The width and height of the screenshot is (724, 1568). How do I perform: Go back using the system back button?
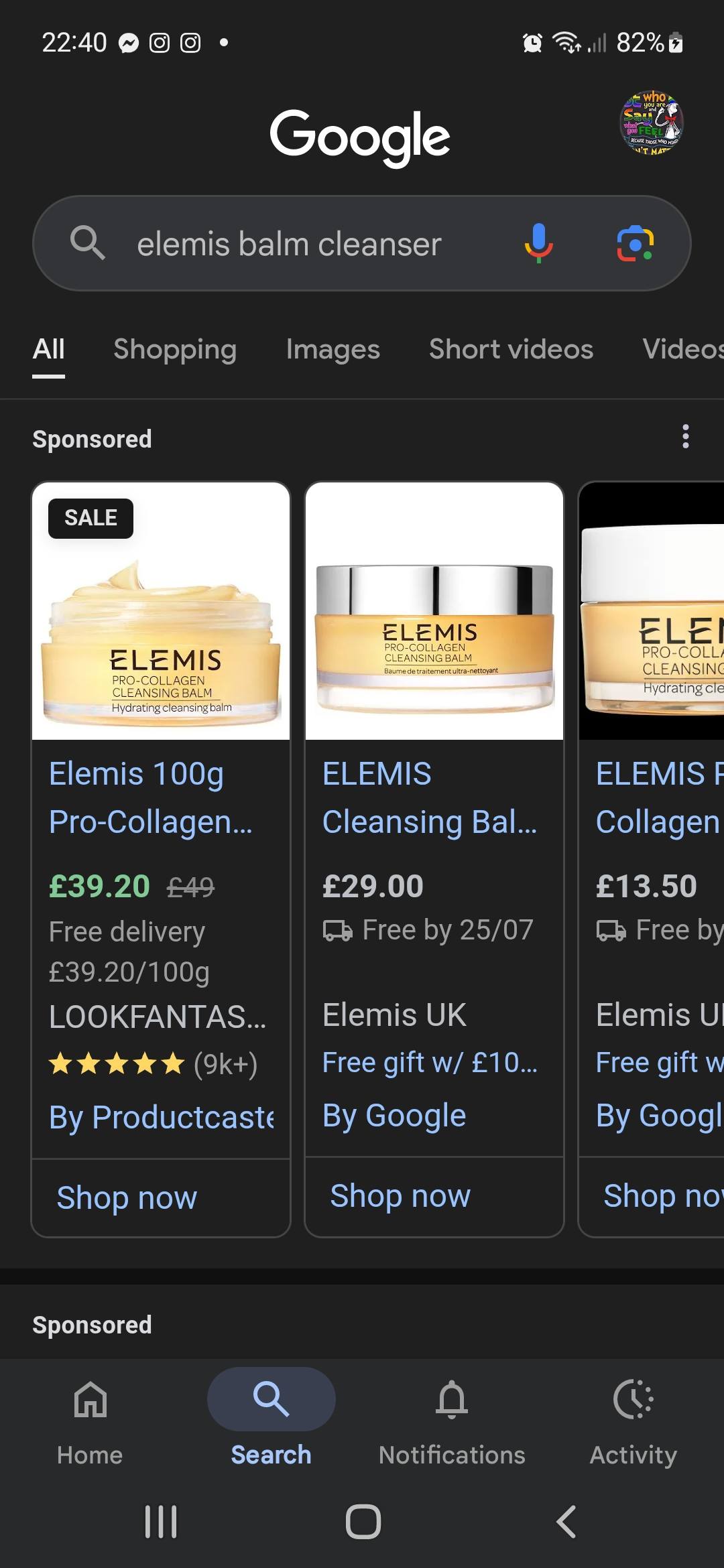566,1522
